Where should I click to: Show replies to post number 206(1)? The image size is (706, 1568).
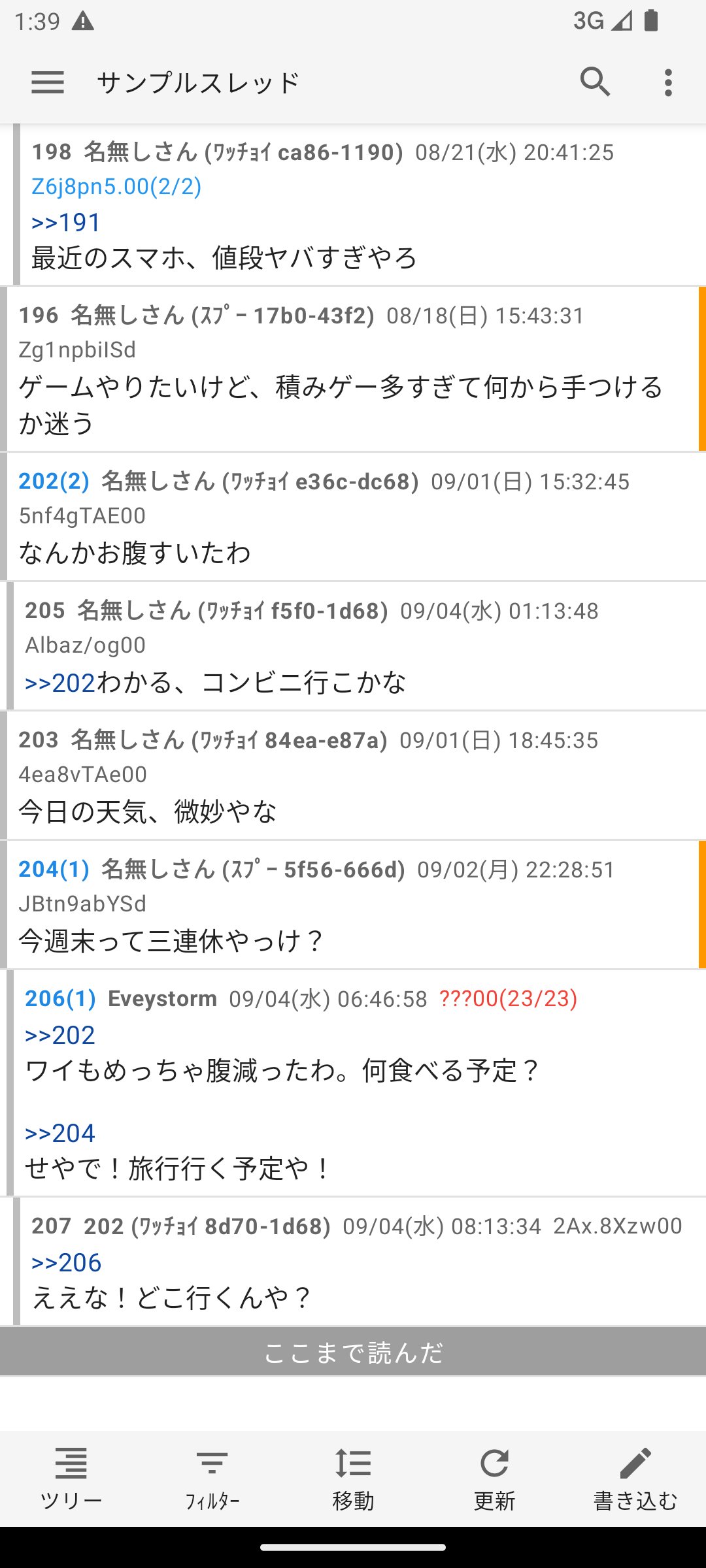tap(60, 999)
